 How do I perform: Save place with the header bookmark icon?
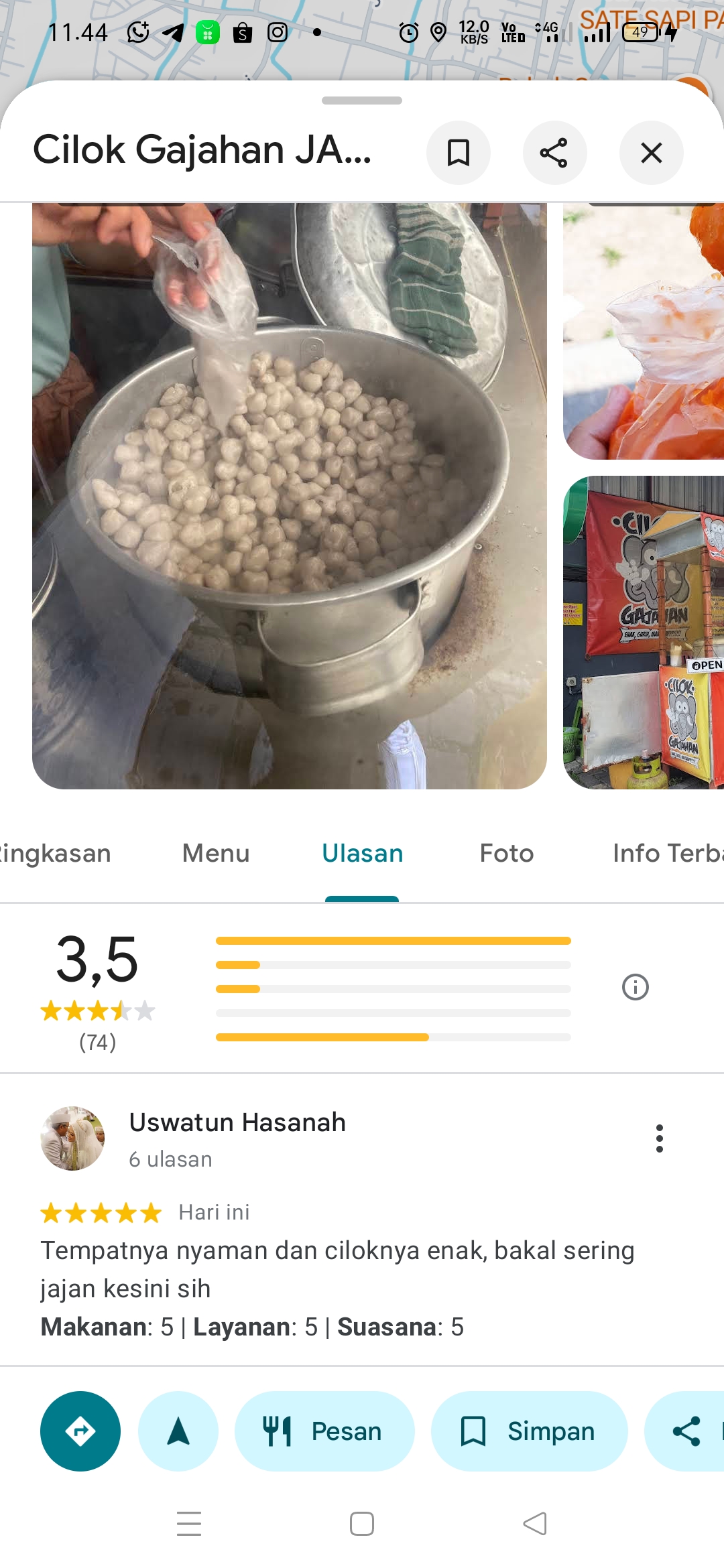click(x=459, y=153)
